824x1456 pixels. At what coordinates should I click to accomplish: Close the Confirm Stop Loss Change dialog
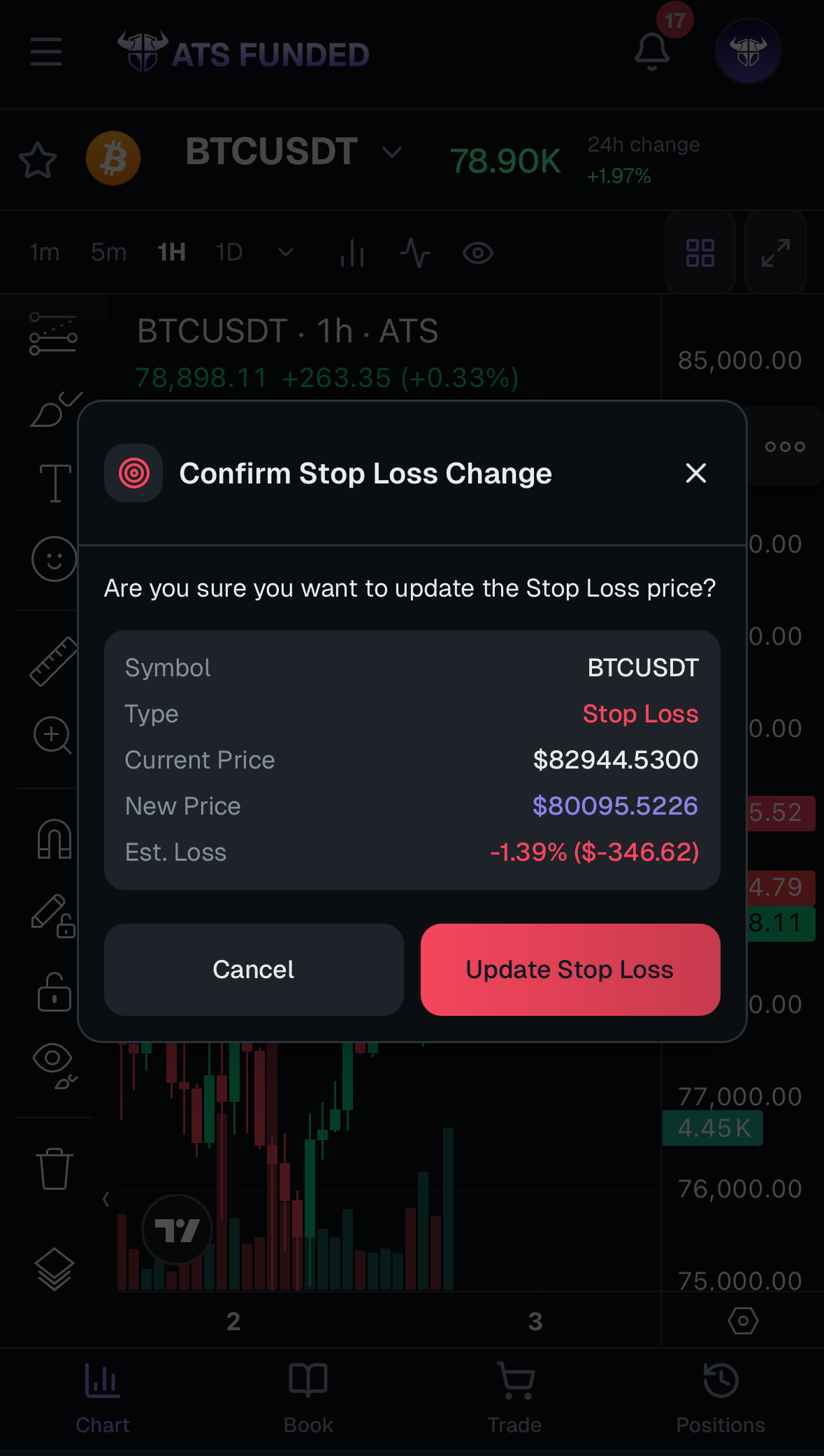coord(695,473)
